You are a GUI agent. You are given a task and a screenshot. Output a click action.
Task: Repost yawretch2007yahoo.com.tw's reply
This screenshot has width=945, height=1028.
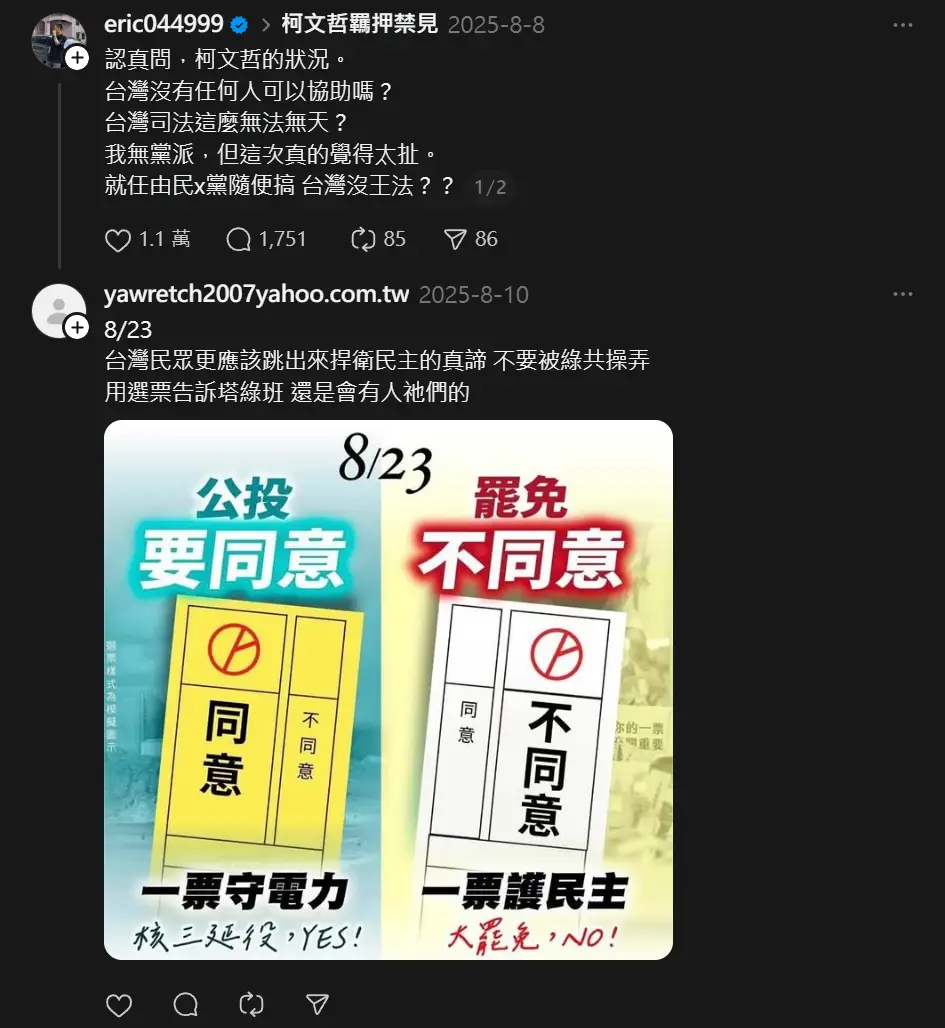[251, 1004]
